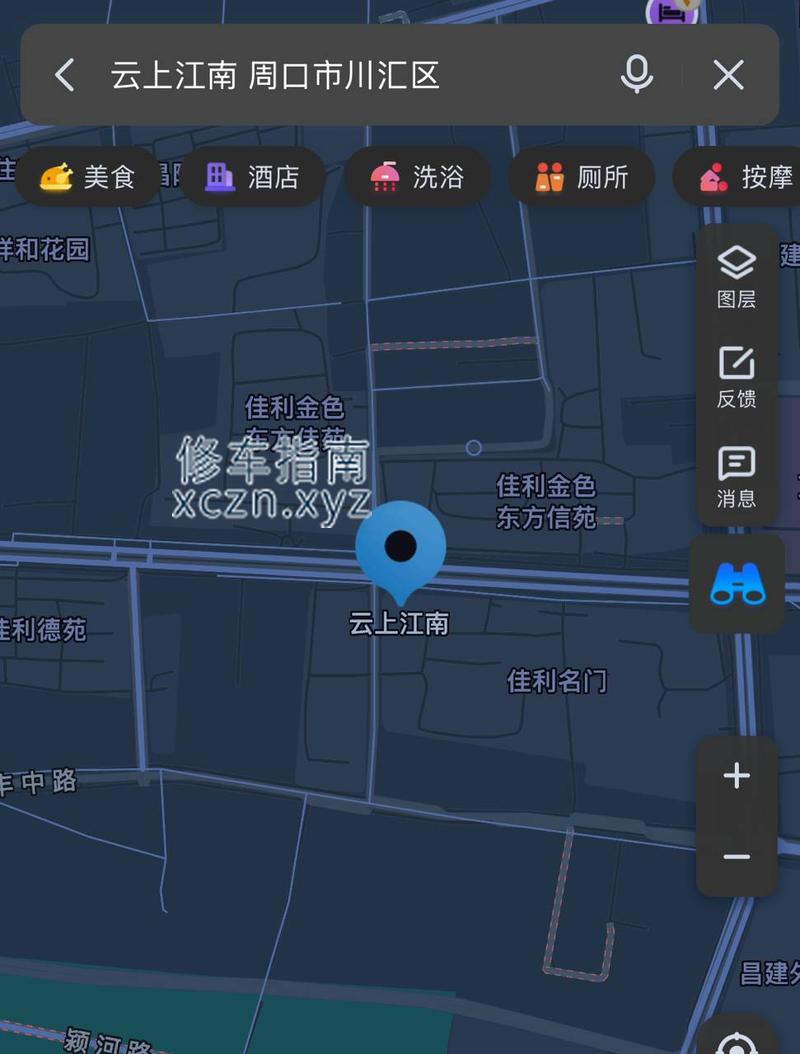The height and width of the screenshot is (1054, 800).
Task: Select the 美食 category chip
Action: (x=88, y=177)
